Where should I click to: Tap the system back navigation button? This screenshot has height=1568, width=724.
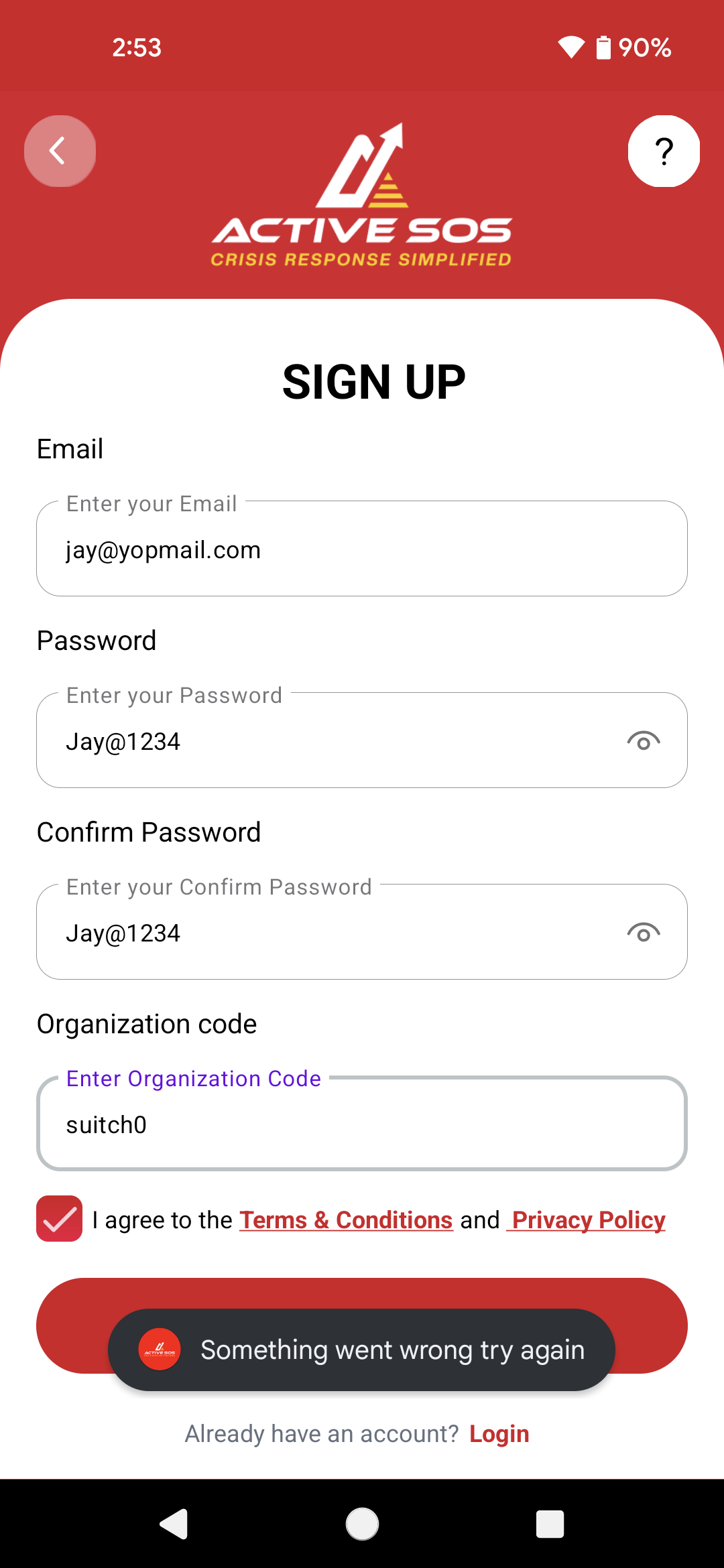(x=174, y=1524)
